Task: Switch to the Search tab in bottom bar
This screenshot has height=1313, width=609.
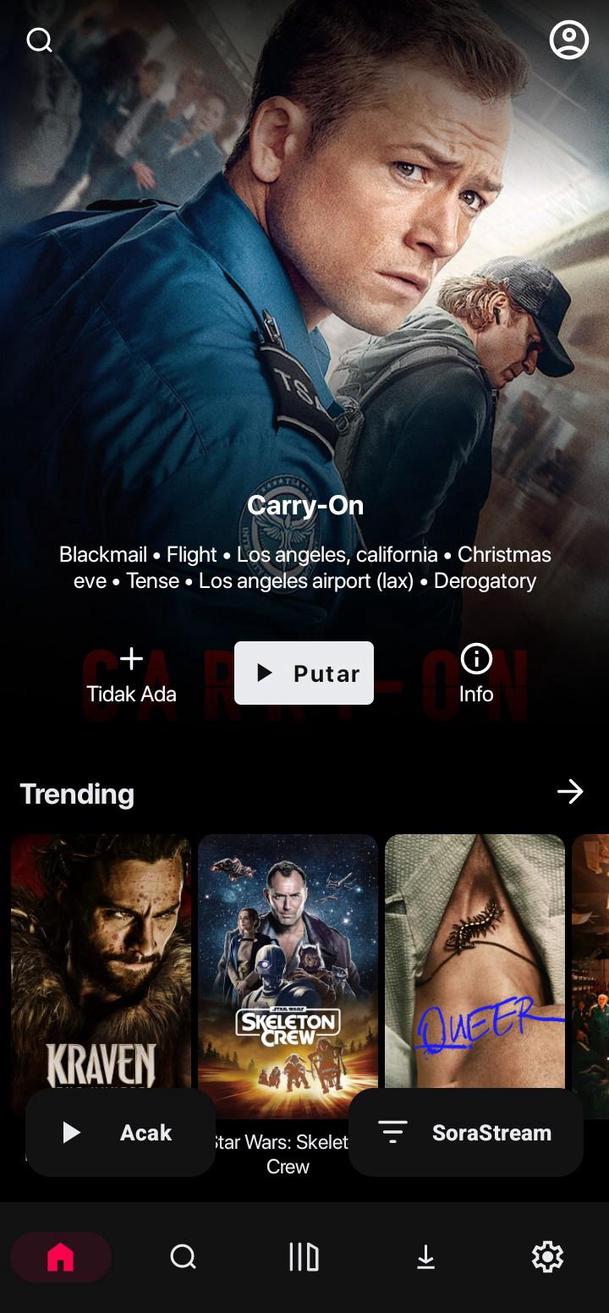Action: (x=183, y=1257)
